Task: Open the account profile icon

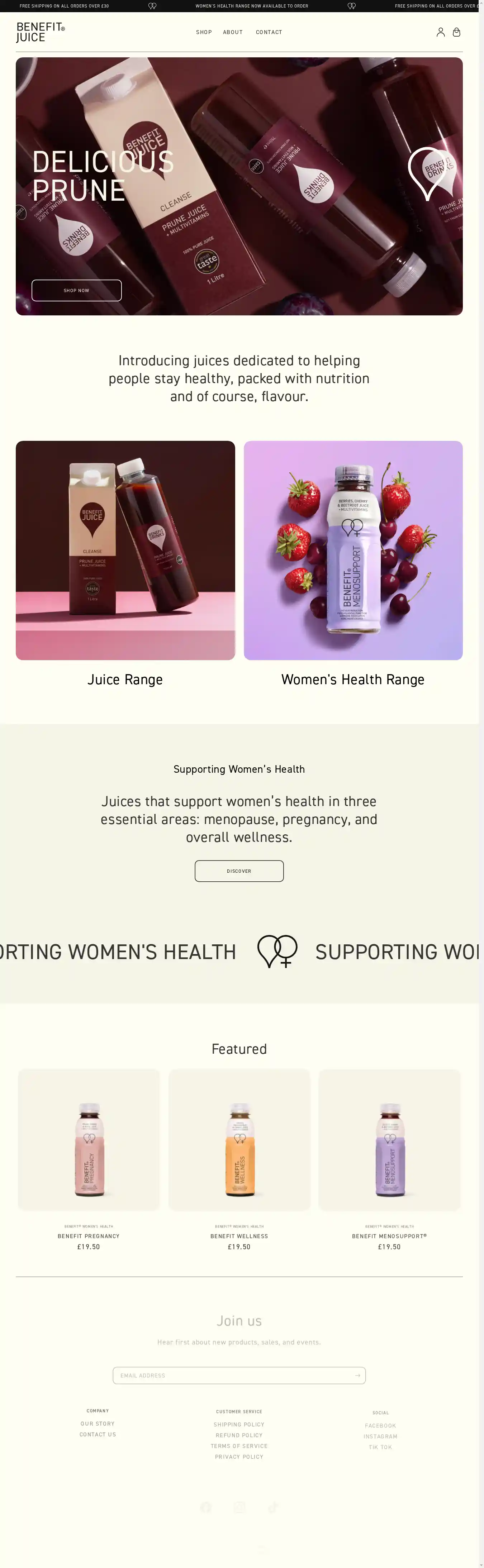Action: tap(440, 32)
